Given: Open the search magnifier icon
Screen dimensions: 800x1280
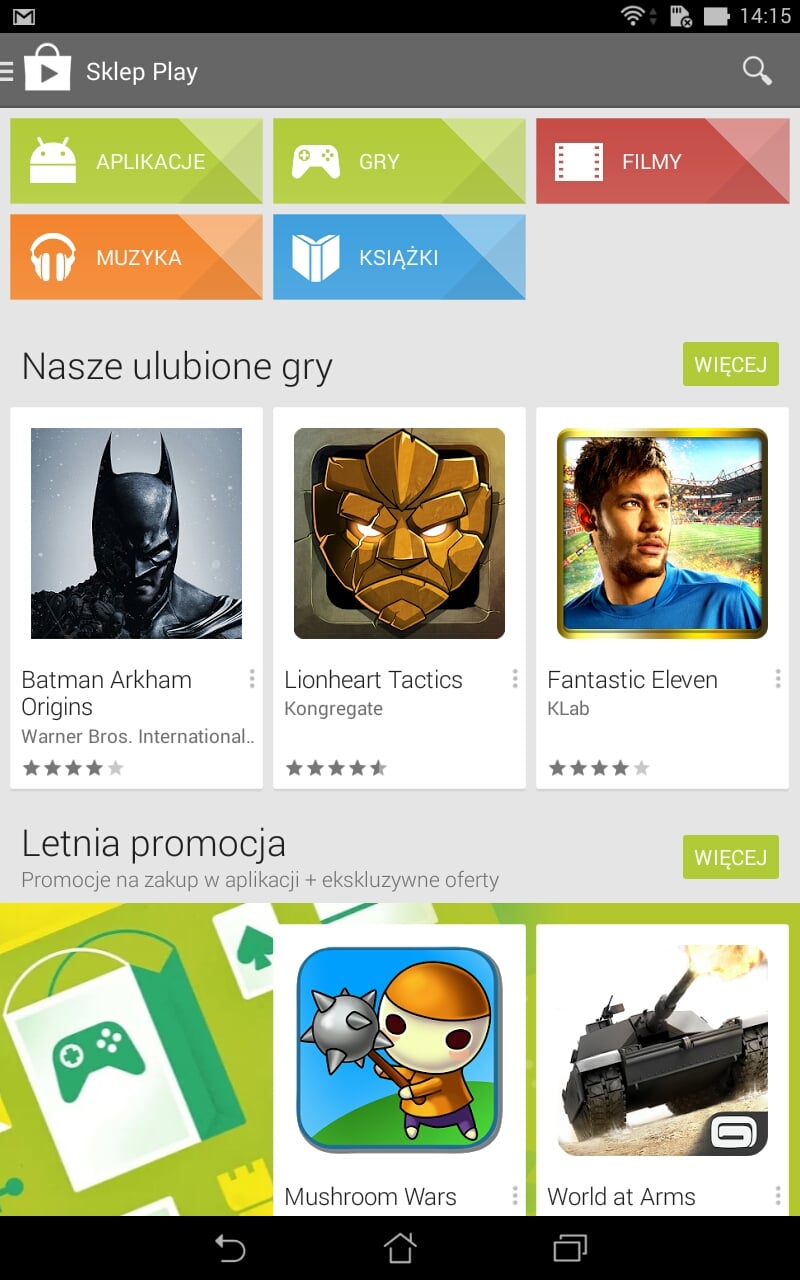Looking at the screenshot, I should click(757, 71).
